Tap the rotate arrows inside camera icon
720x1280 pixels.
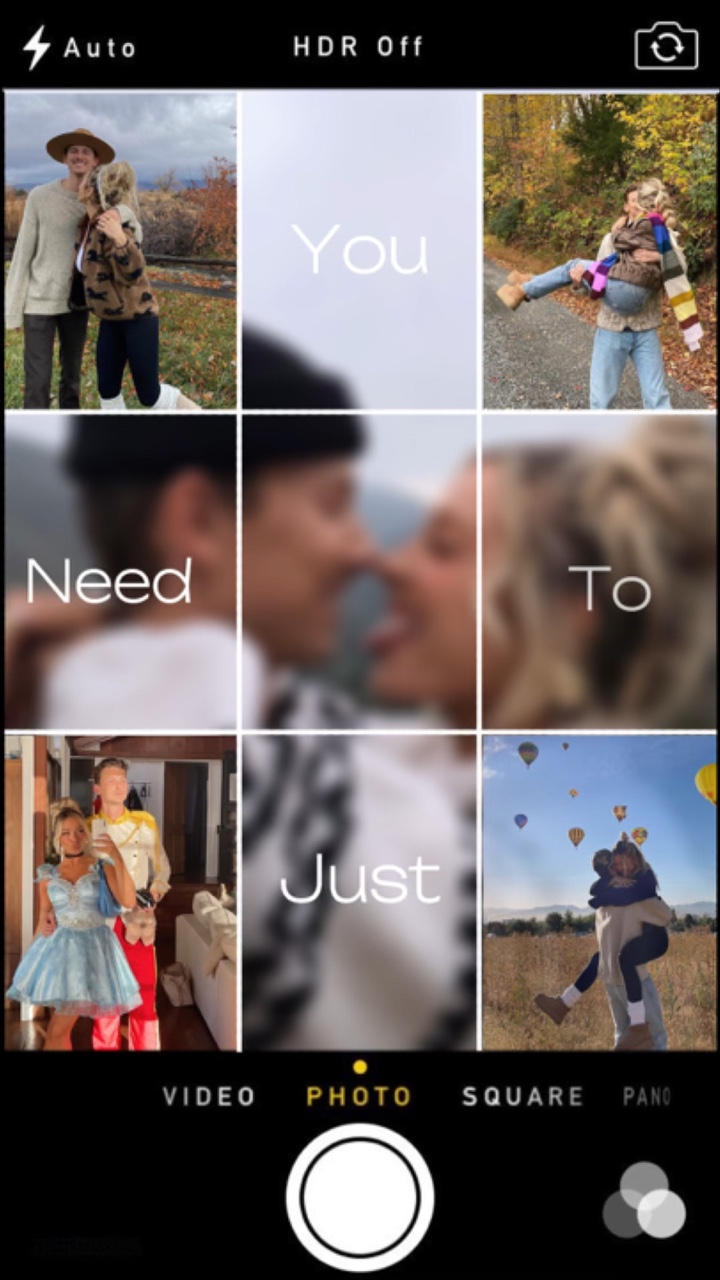click(x=665, y=46)
